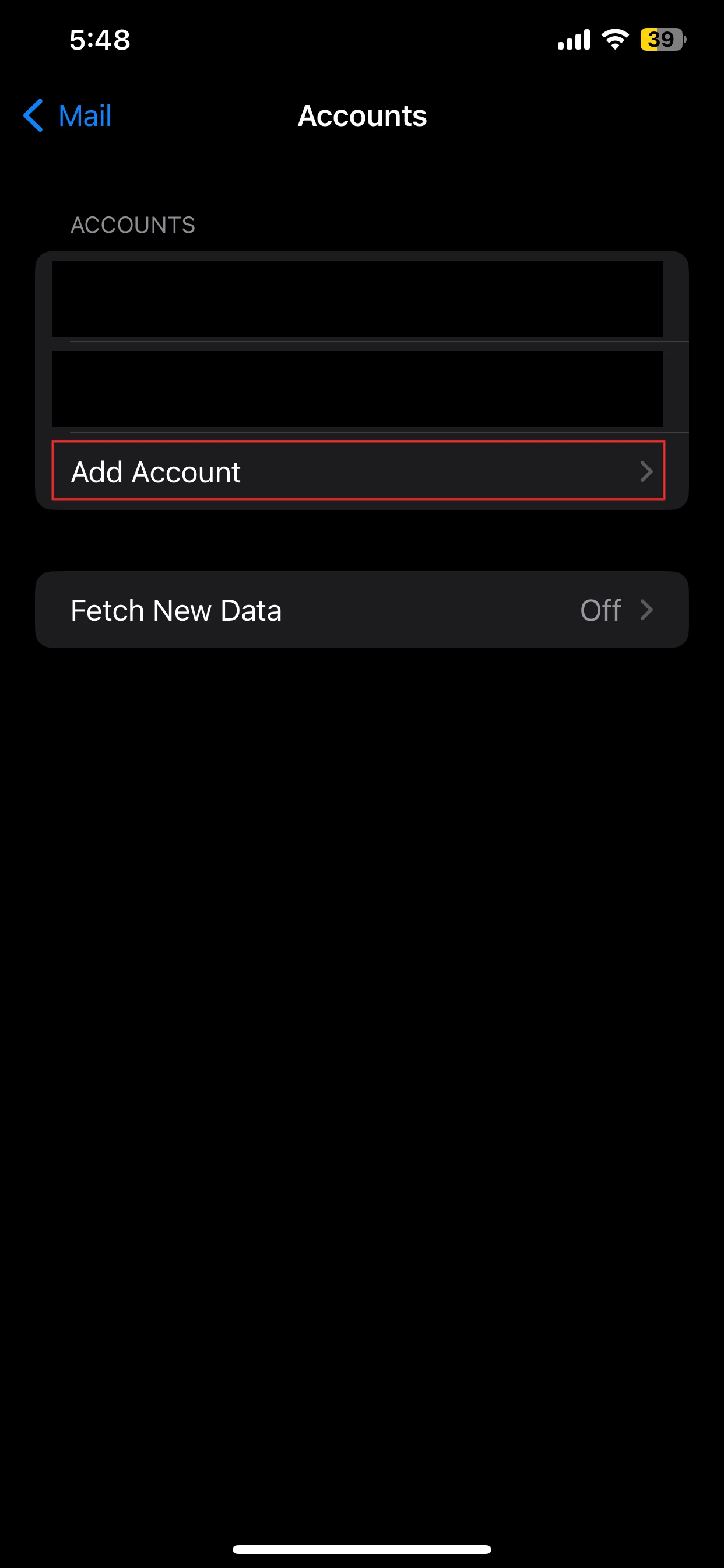
Task: Open the Add Account row
Action: [359, 472]
